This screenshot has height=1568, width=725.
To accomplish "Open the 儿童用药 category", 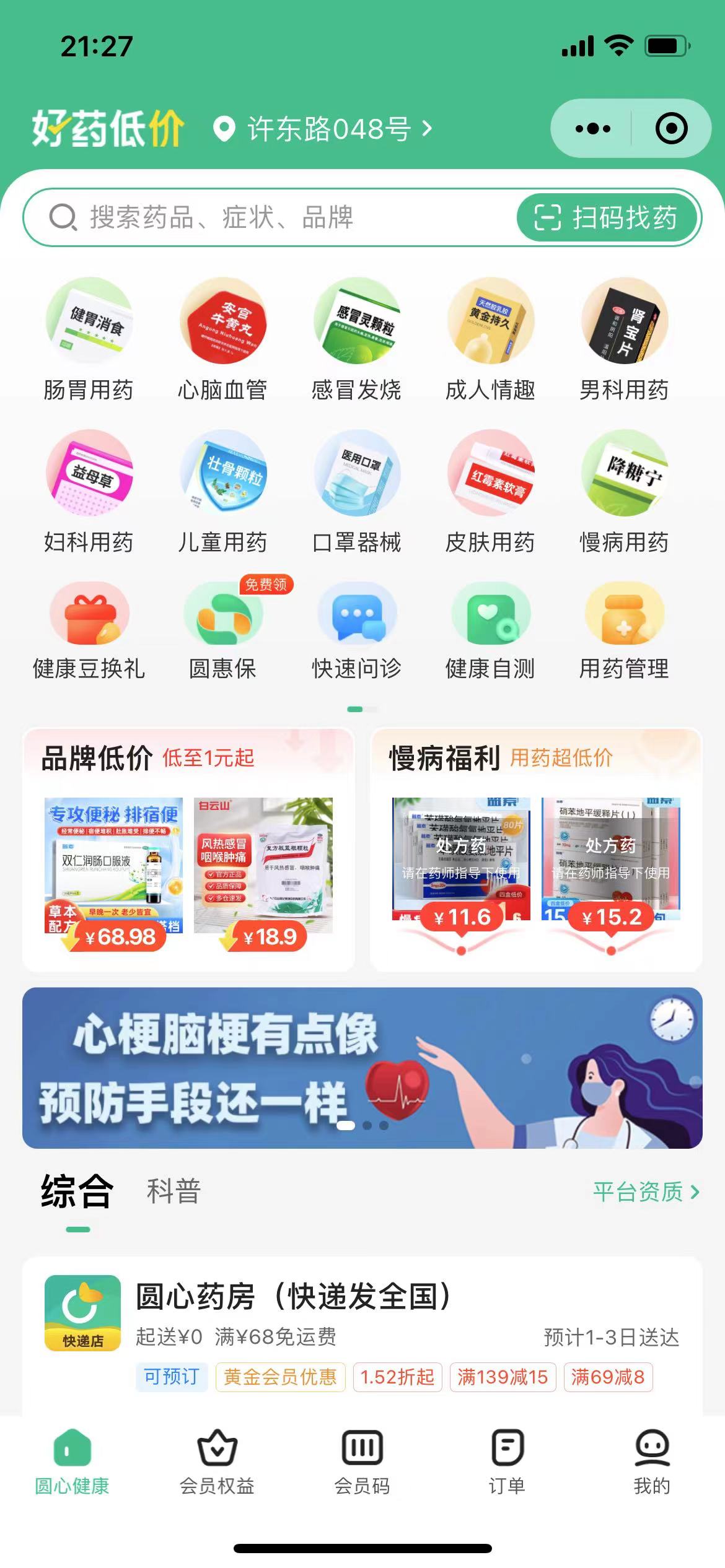I will [x=222, y=493].
